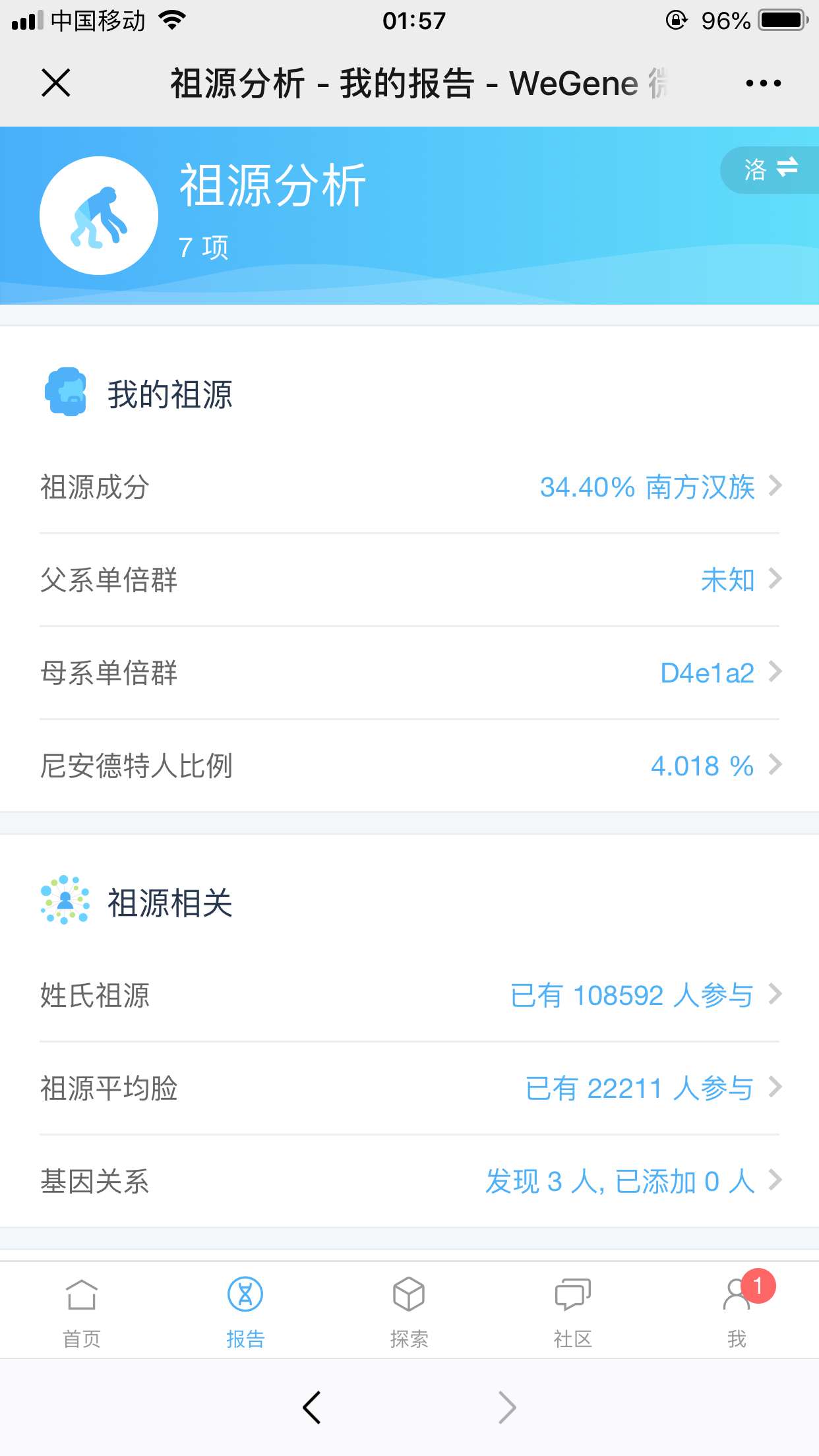Switch to the 探索 tab

click(409, 1310)
